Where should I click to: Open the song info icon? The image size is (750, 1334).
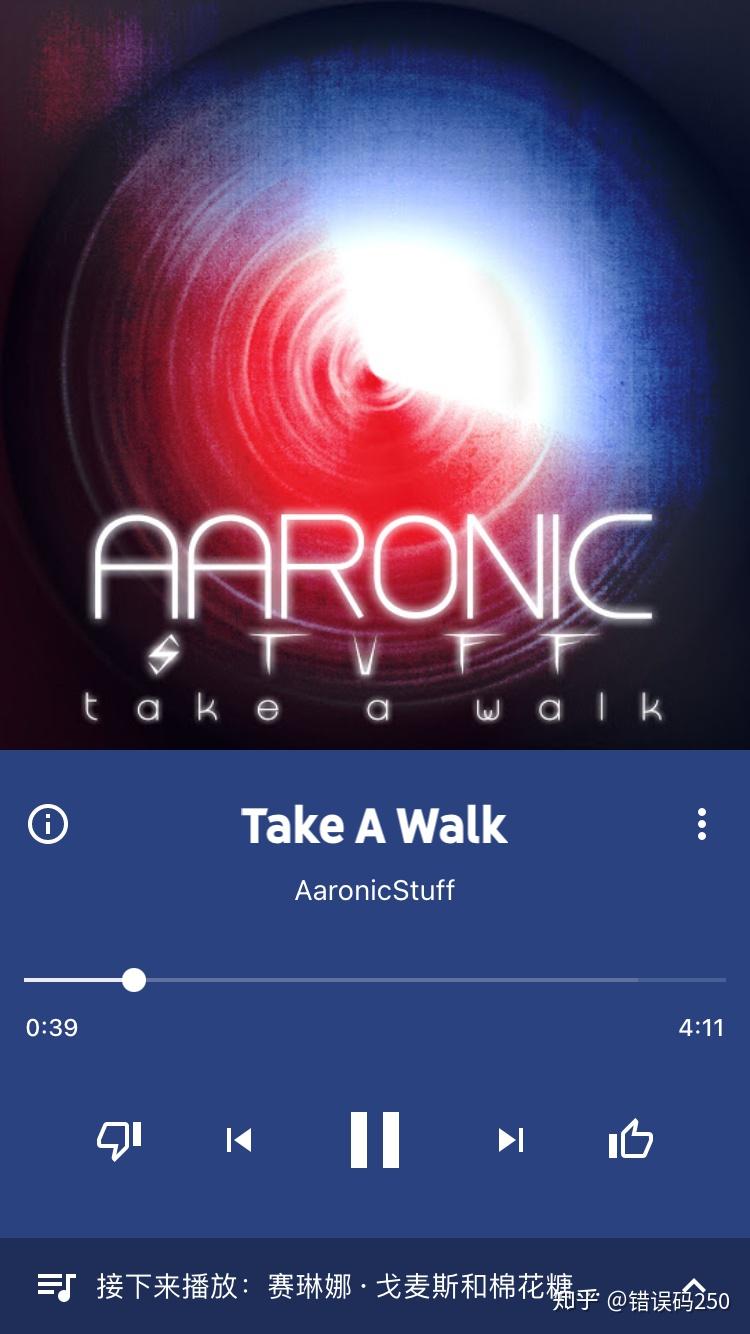(x=48, y=825)
